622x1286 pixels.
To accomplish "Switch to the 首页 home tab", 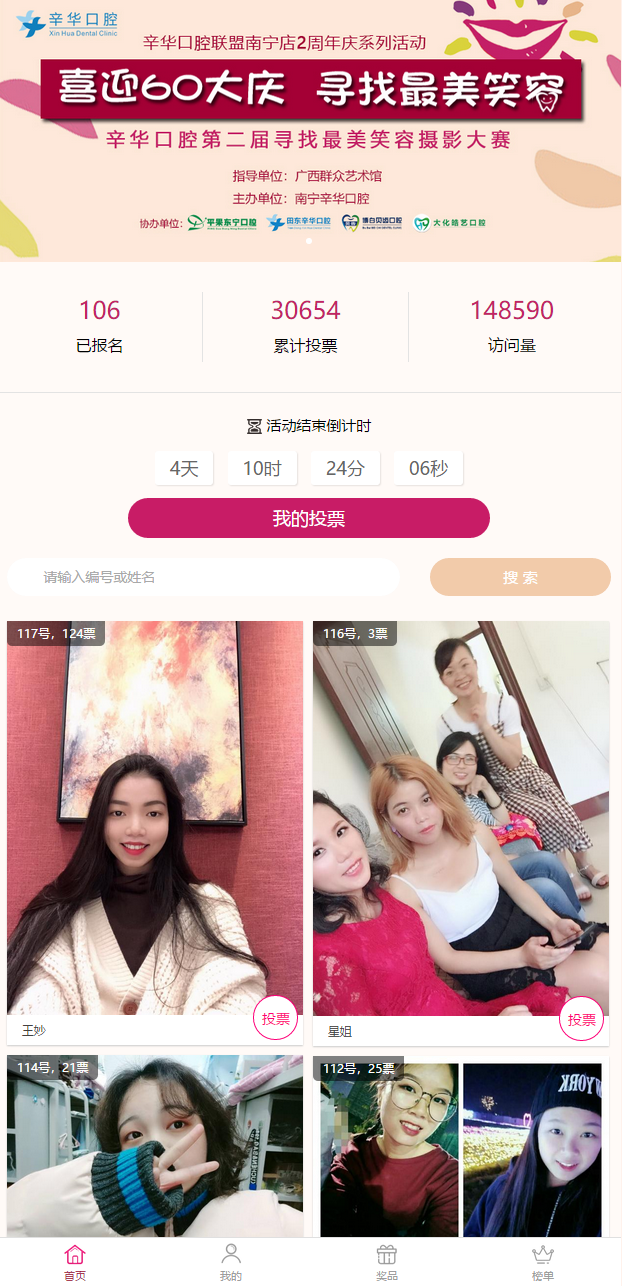I will point(75,1262).
